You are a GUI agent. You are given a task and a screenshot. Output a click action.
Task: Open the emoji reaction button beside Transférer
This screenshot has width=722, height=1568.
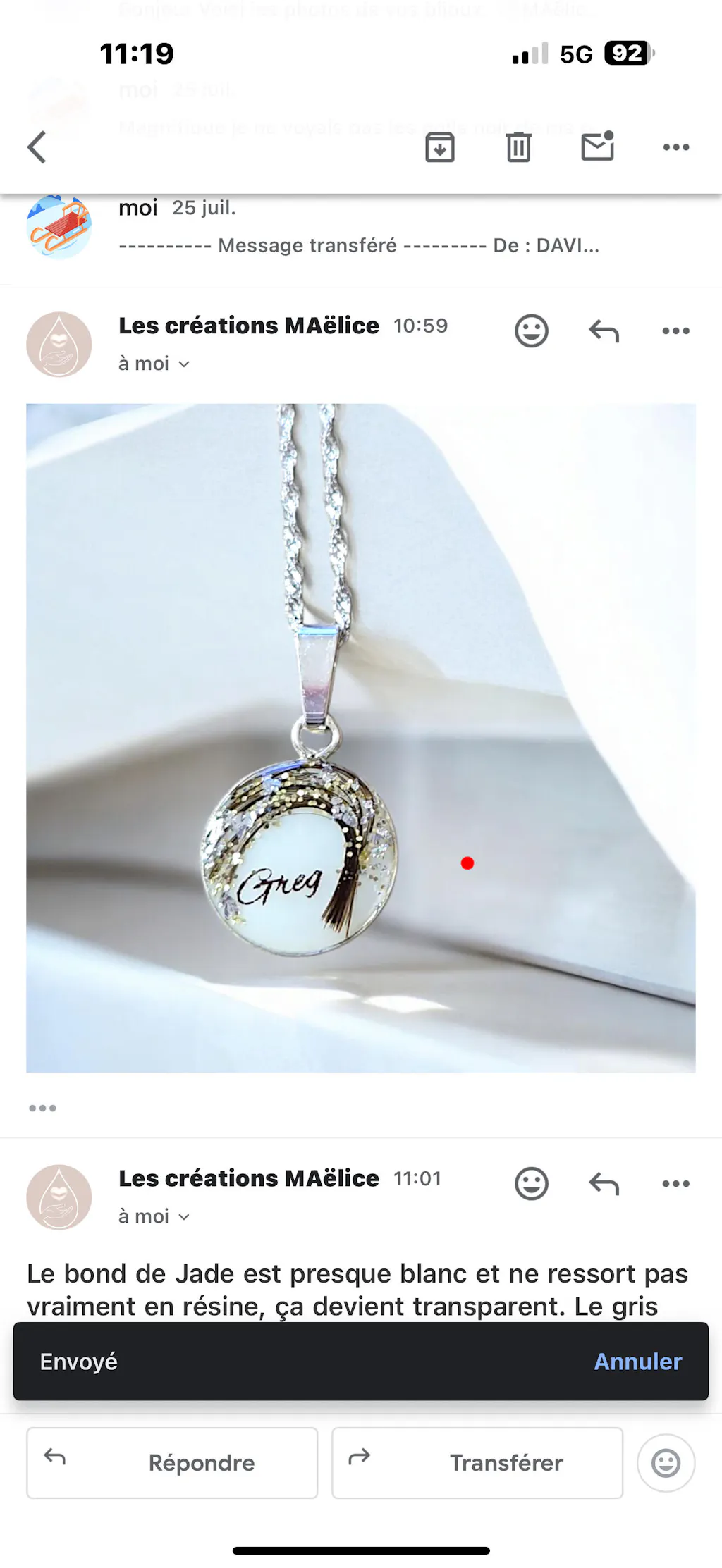pos(666,1462)
